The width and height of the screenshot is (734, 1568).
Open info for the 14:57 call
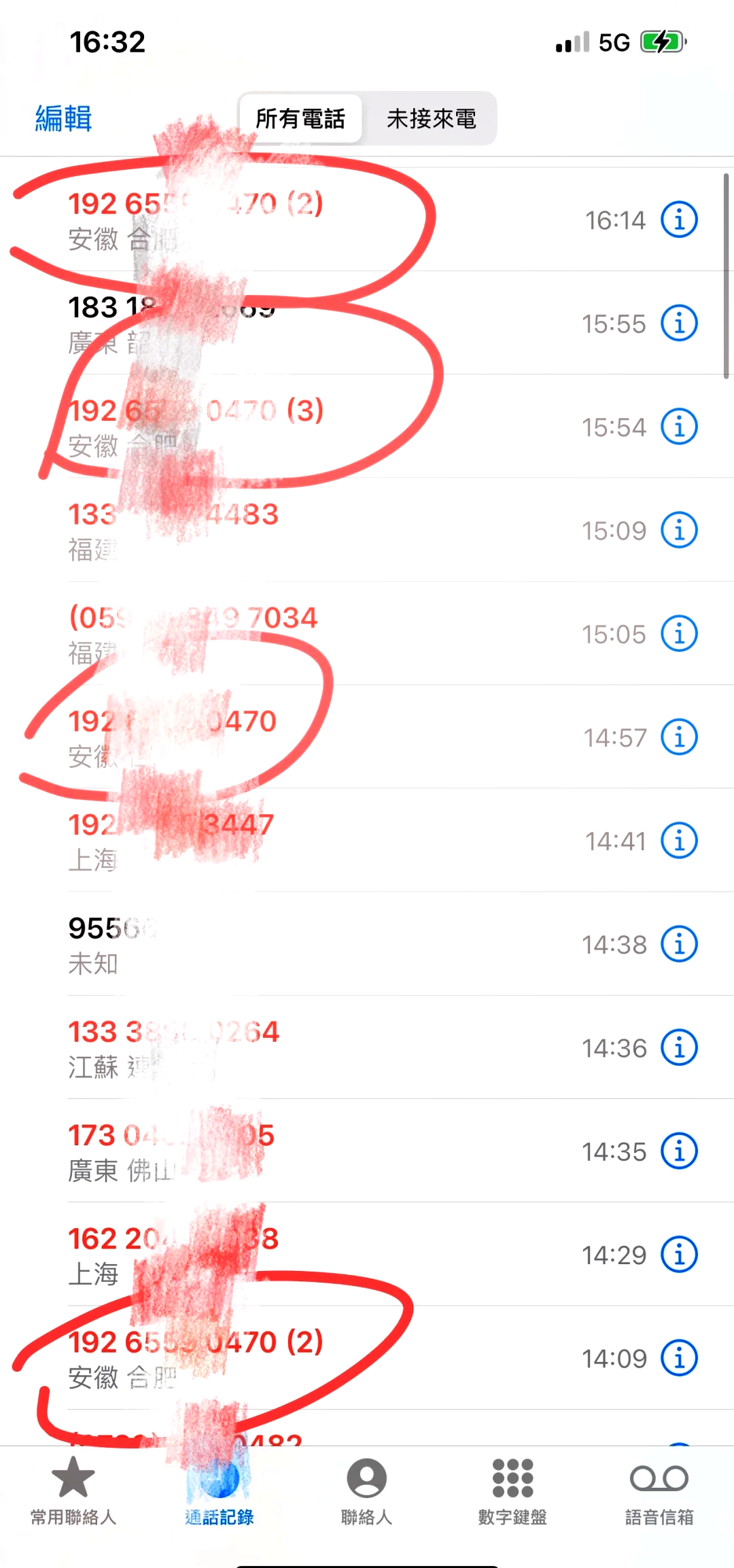coord(679,737)
